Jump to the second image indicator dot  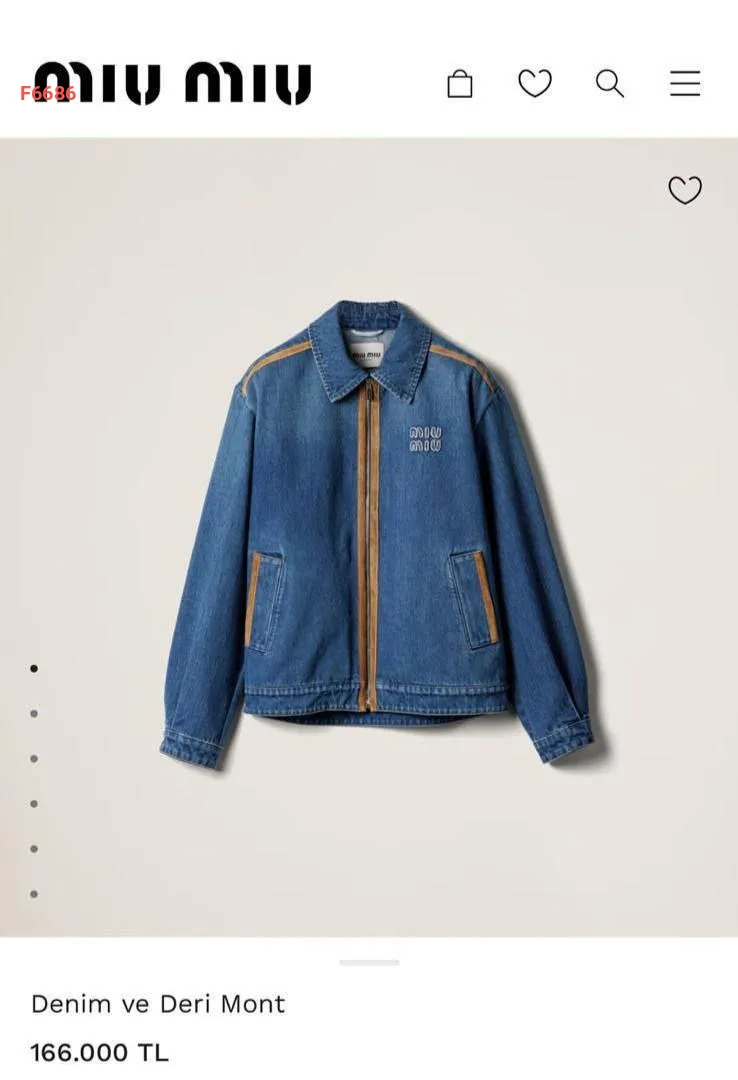(x=34, y=714)
